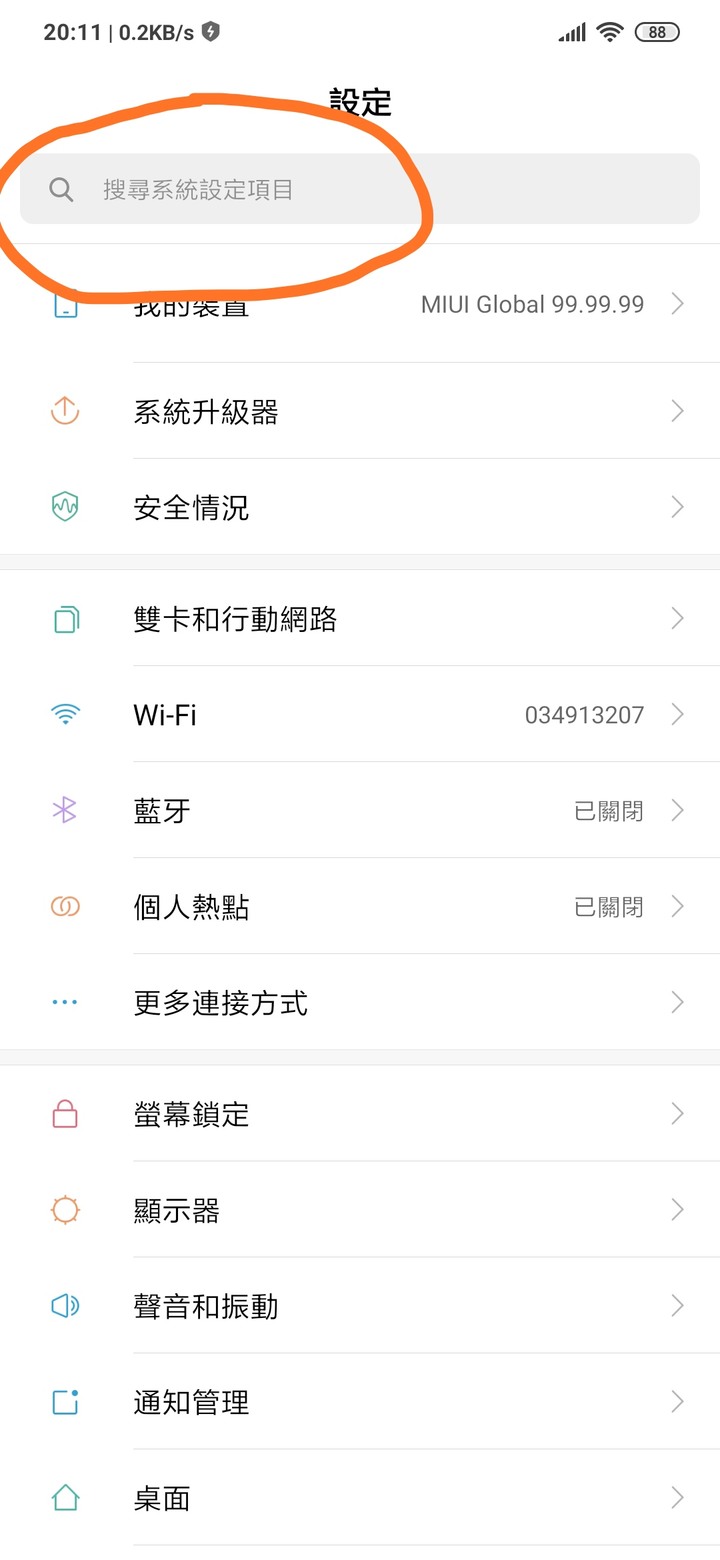The image size is (720, 1560).
Task: Go to 雙卡和行動網路 settings
Action: pyautogui.click(x=360, y=619)
